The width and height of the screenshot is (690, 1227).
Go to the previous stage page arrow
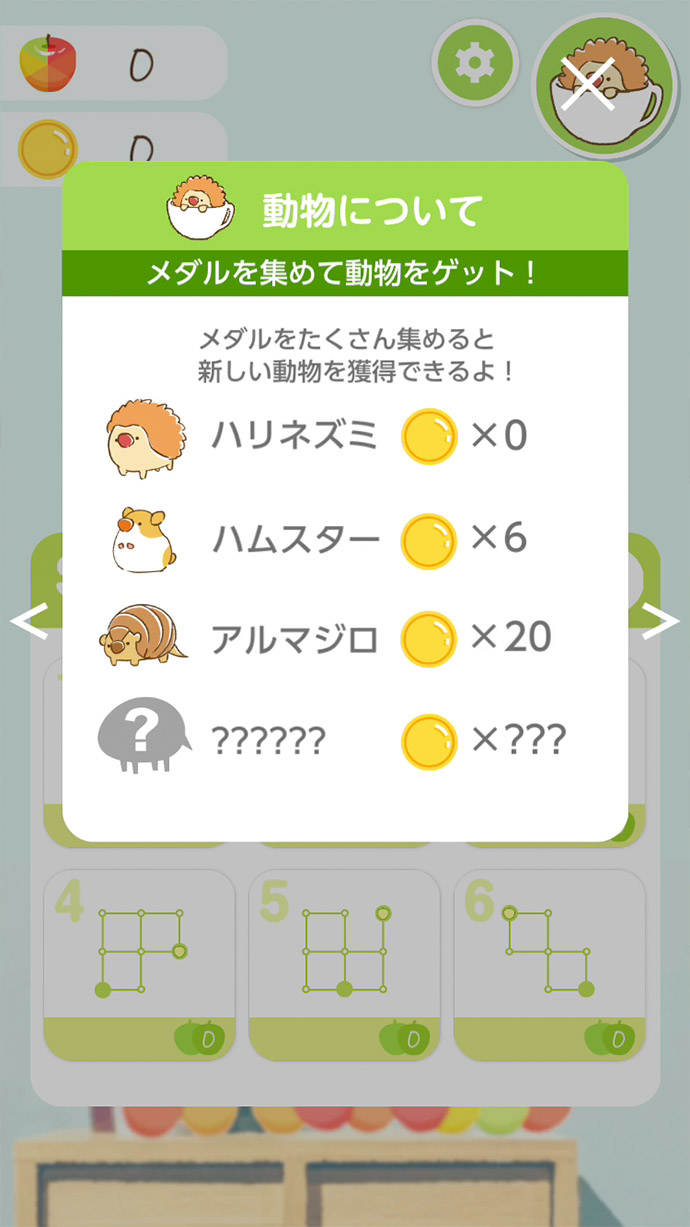(x=28, y=622)
